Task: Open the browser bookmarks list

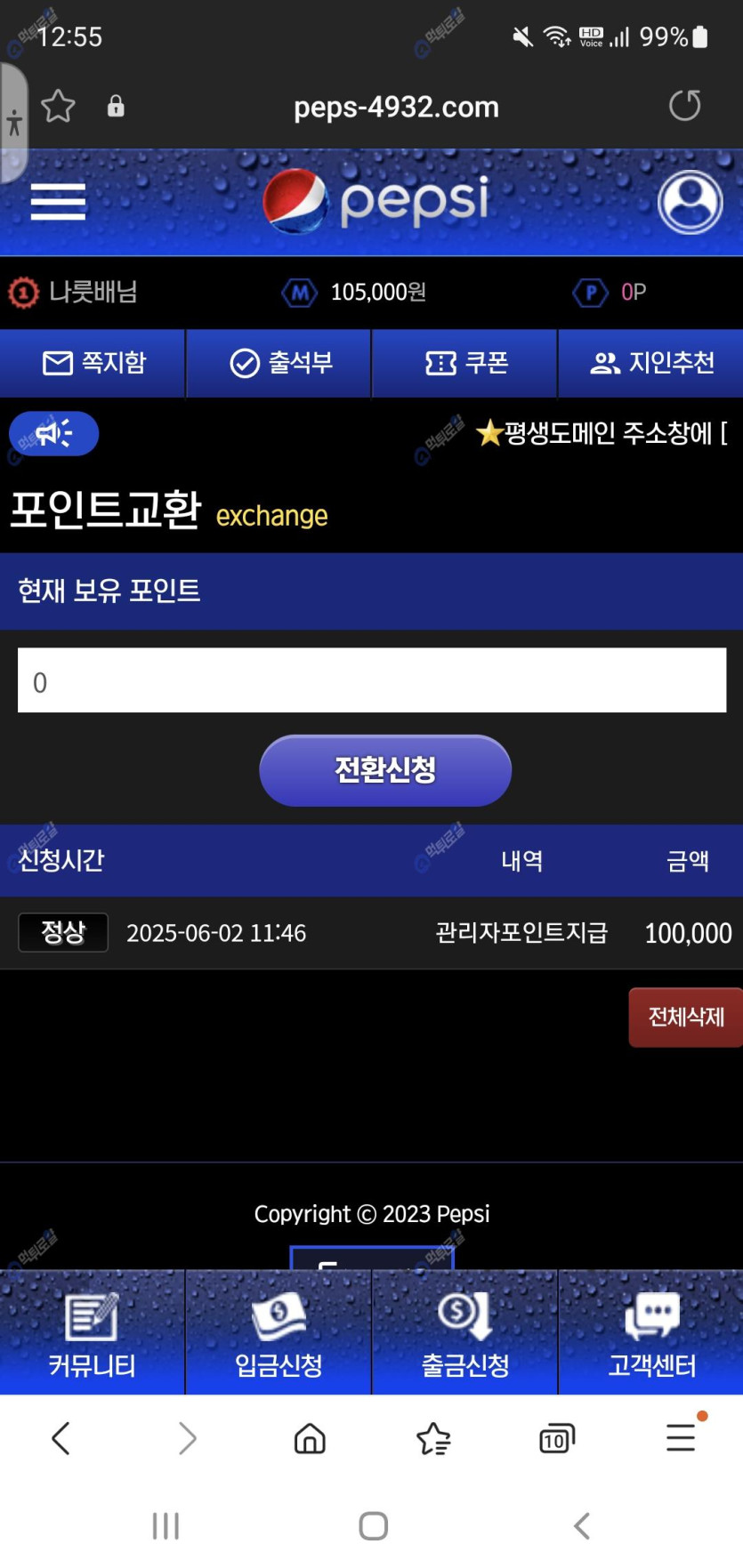Action: click(433, 1438)
